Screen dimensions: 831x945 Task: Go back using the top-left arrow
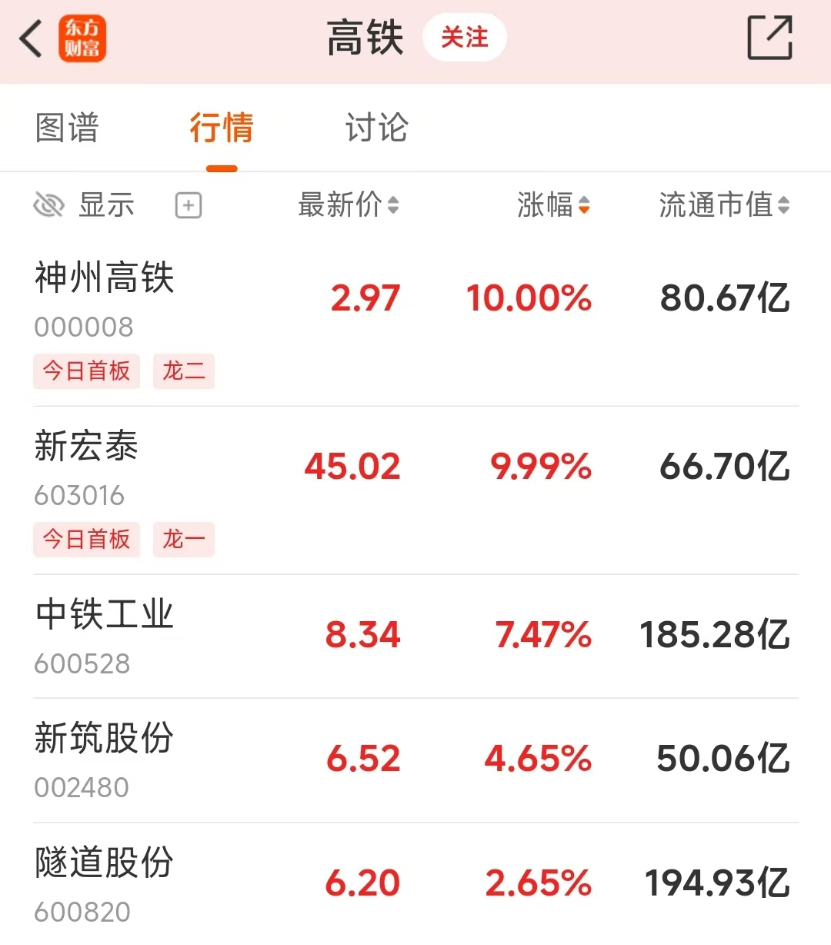tap(32, 40)
